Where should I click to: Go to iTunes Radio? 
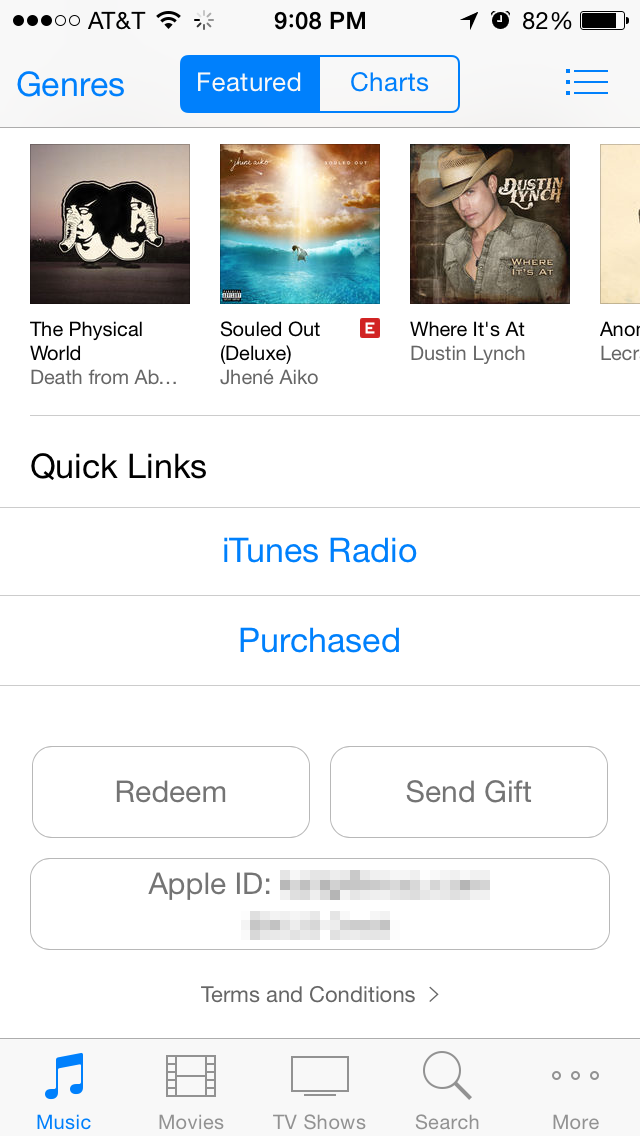tap(320, 551)
